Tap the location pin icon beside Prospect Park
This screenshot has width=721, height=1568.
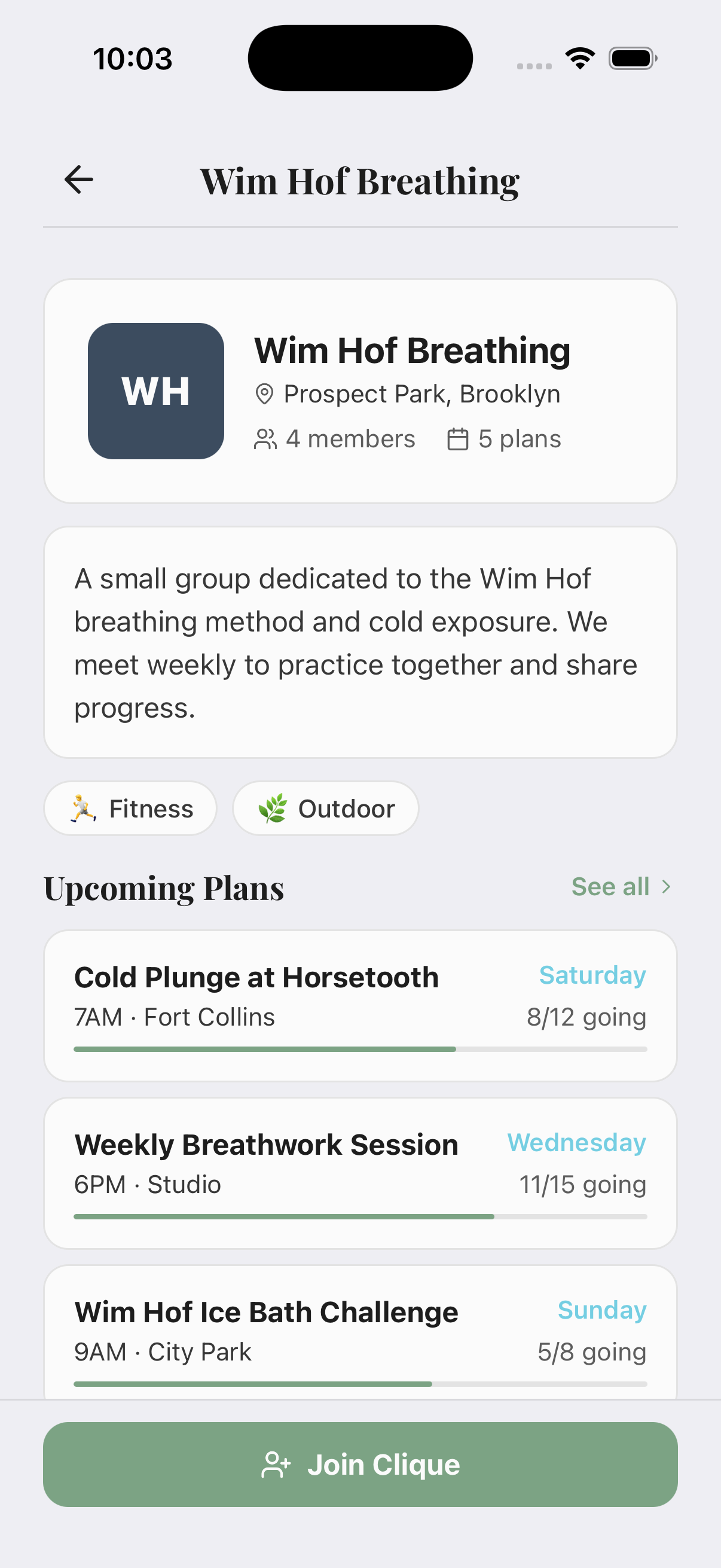pyautogui.click(x=264, y=393)
